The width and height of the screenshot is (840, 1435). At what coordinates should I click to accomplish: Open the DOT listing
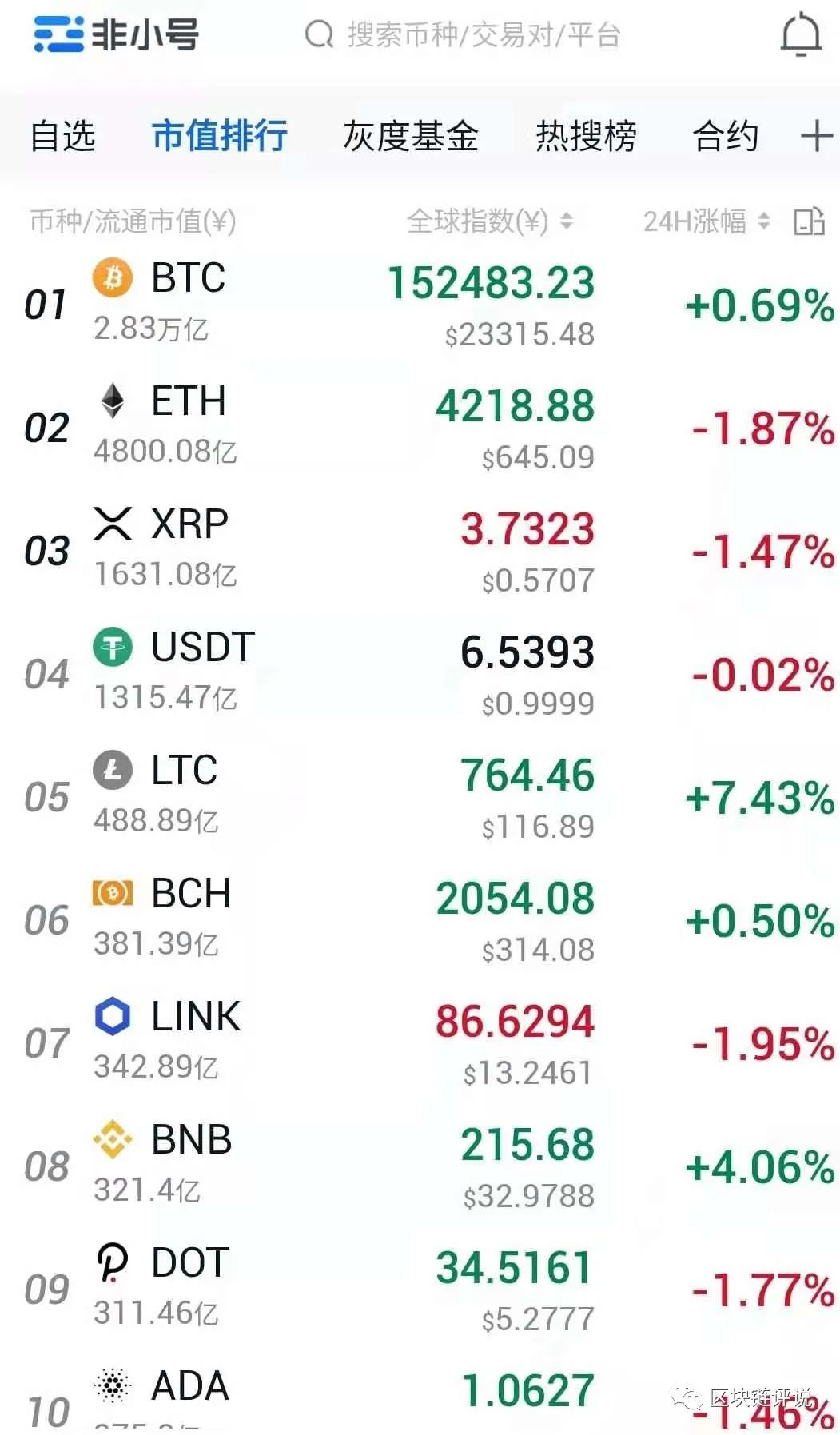coord(190,1264)
